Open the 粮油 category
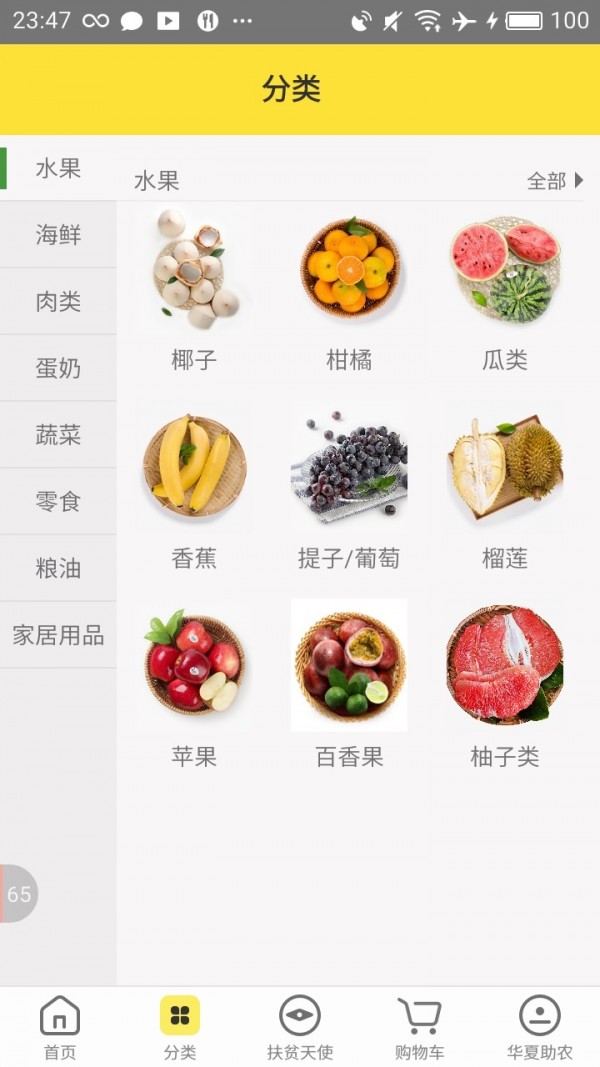 point(58,568)
